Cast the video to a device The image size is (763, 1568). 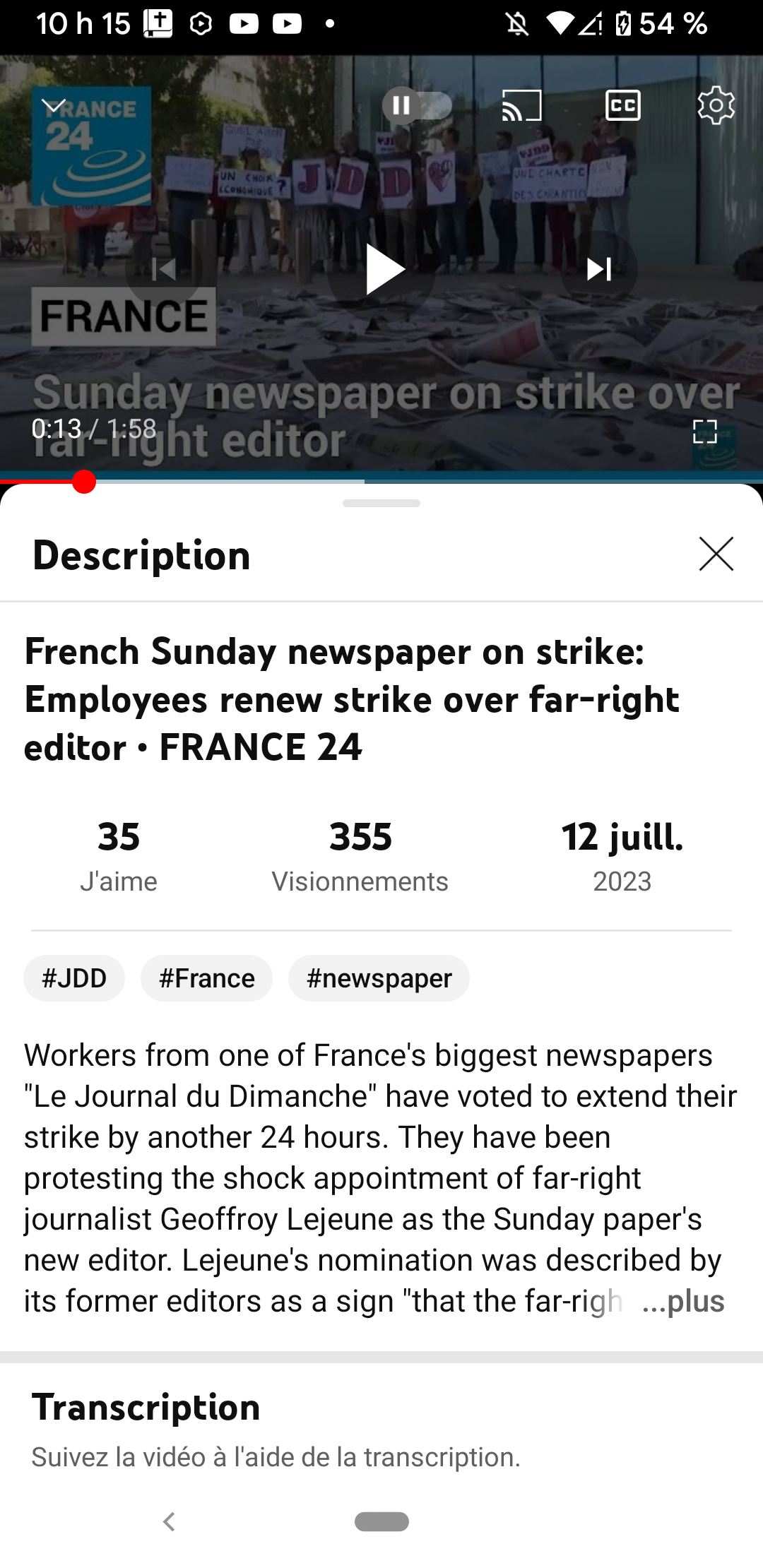[x=521, y=106]
